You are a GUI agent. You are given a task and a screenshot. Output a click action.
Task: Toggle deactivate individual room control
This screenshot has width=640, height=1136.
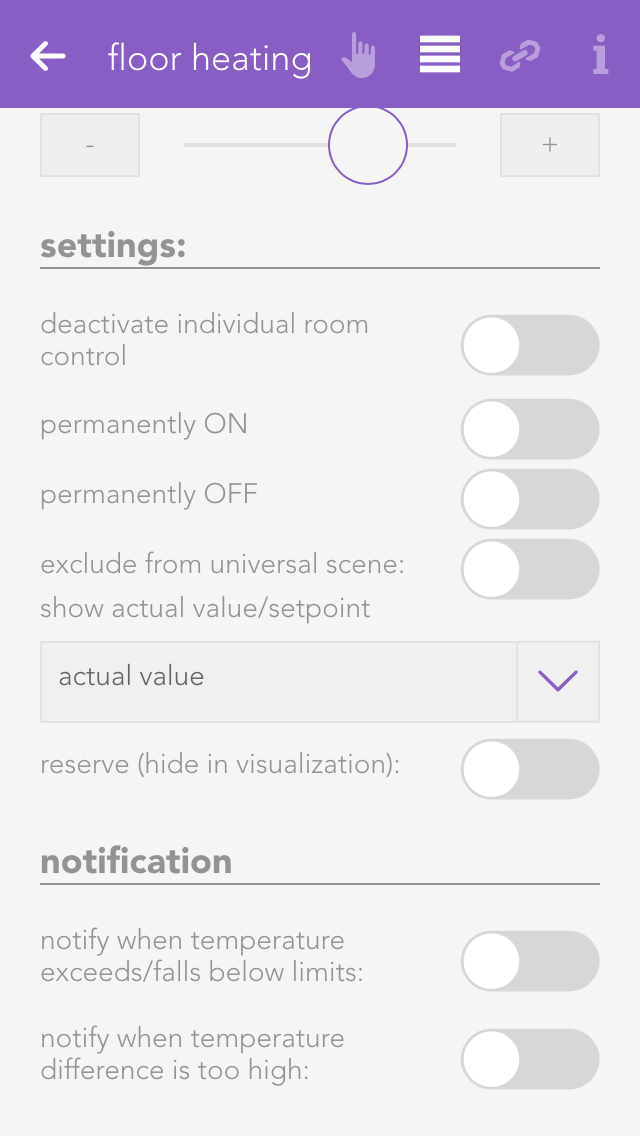point(530,345)
